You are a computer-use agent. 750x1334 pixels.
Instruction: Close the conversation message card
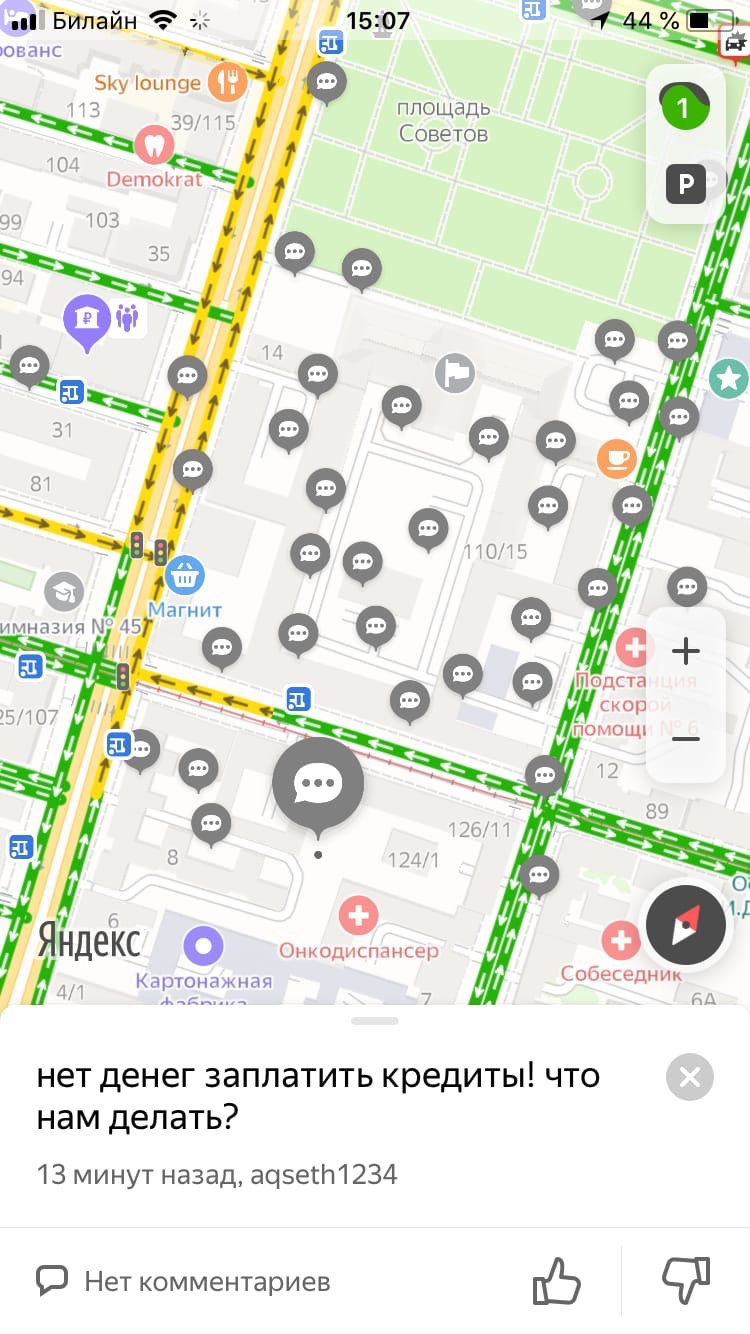point(689,1077)
